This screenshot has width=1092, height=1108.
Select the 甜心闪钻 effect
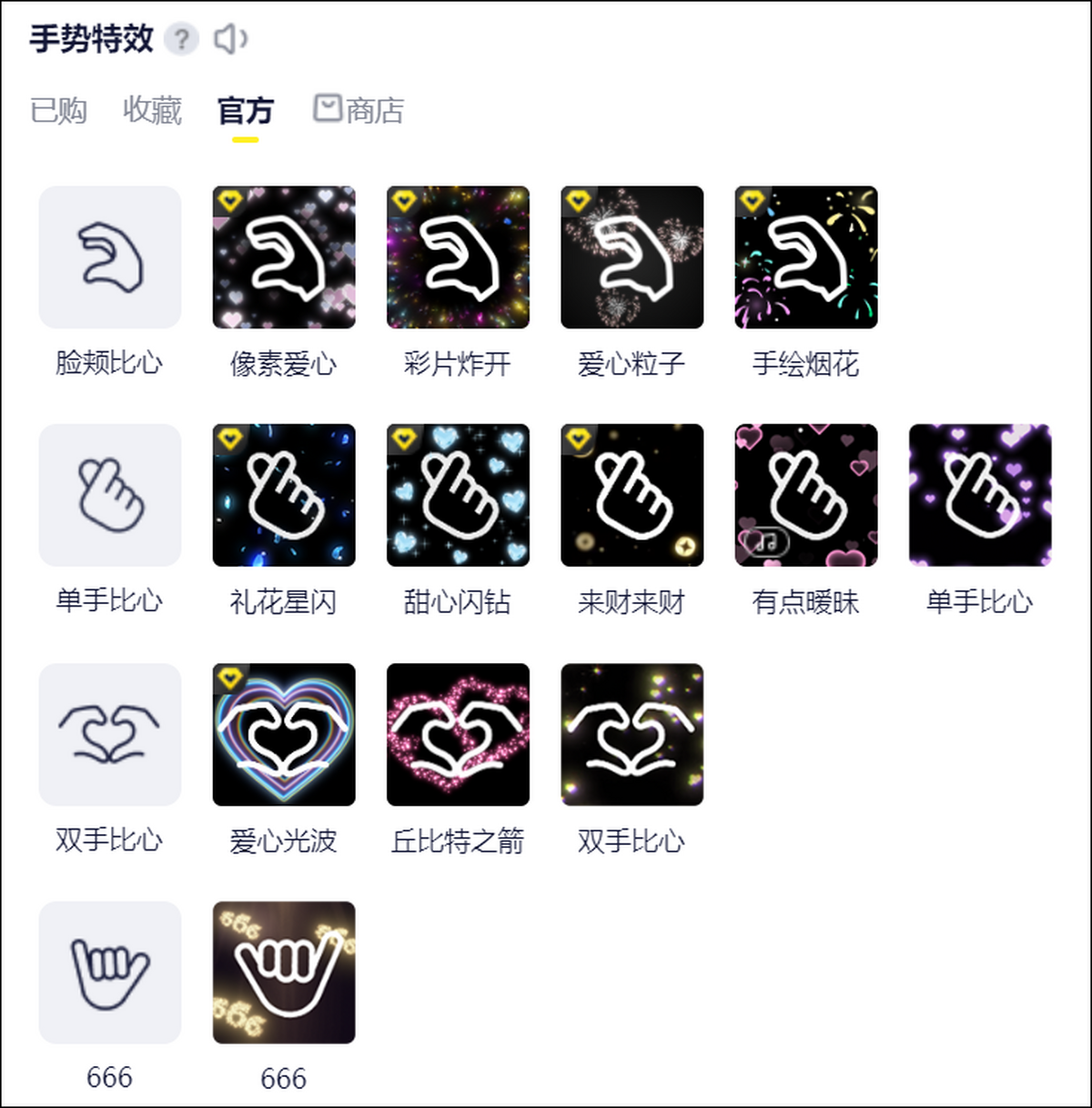458,495
